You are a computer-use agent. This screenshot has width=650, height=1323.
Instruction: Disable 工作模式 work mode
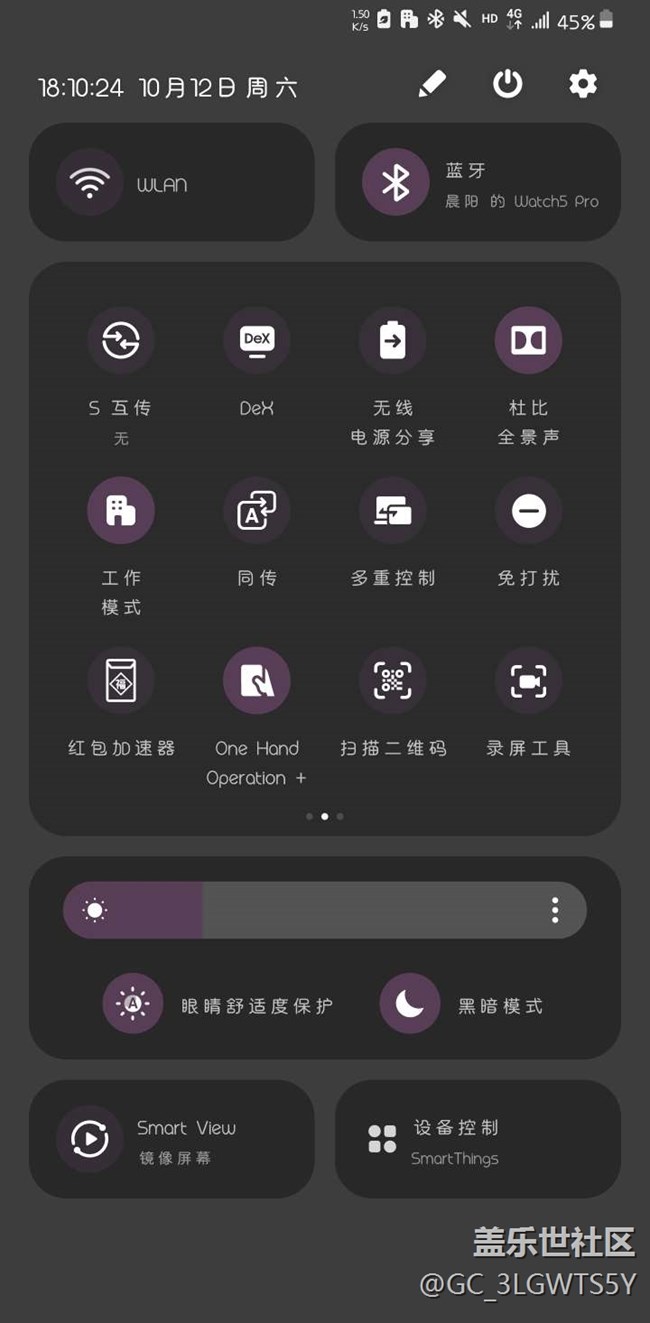click(121, 511)
